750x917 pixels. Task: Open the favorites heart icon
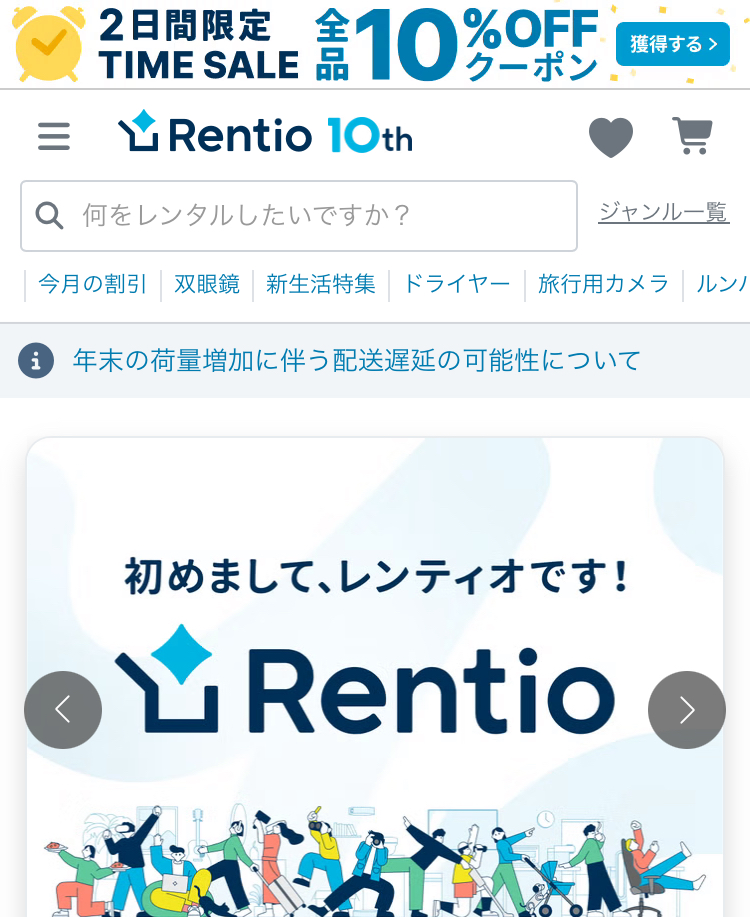click(610, 137)
